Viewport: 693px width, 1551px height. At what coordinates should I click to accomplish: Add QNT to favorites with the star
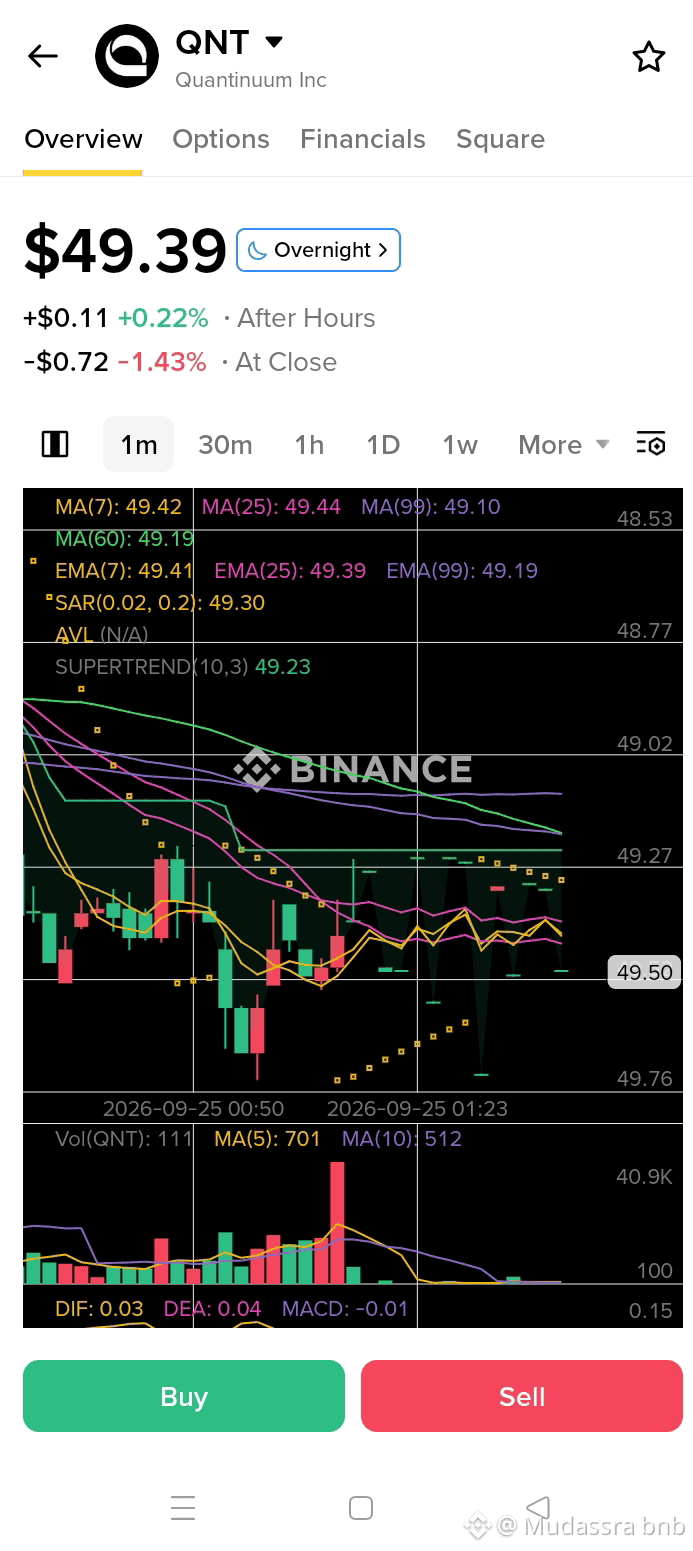649,57
